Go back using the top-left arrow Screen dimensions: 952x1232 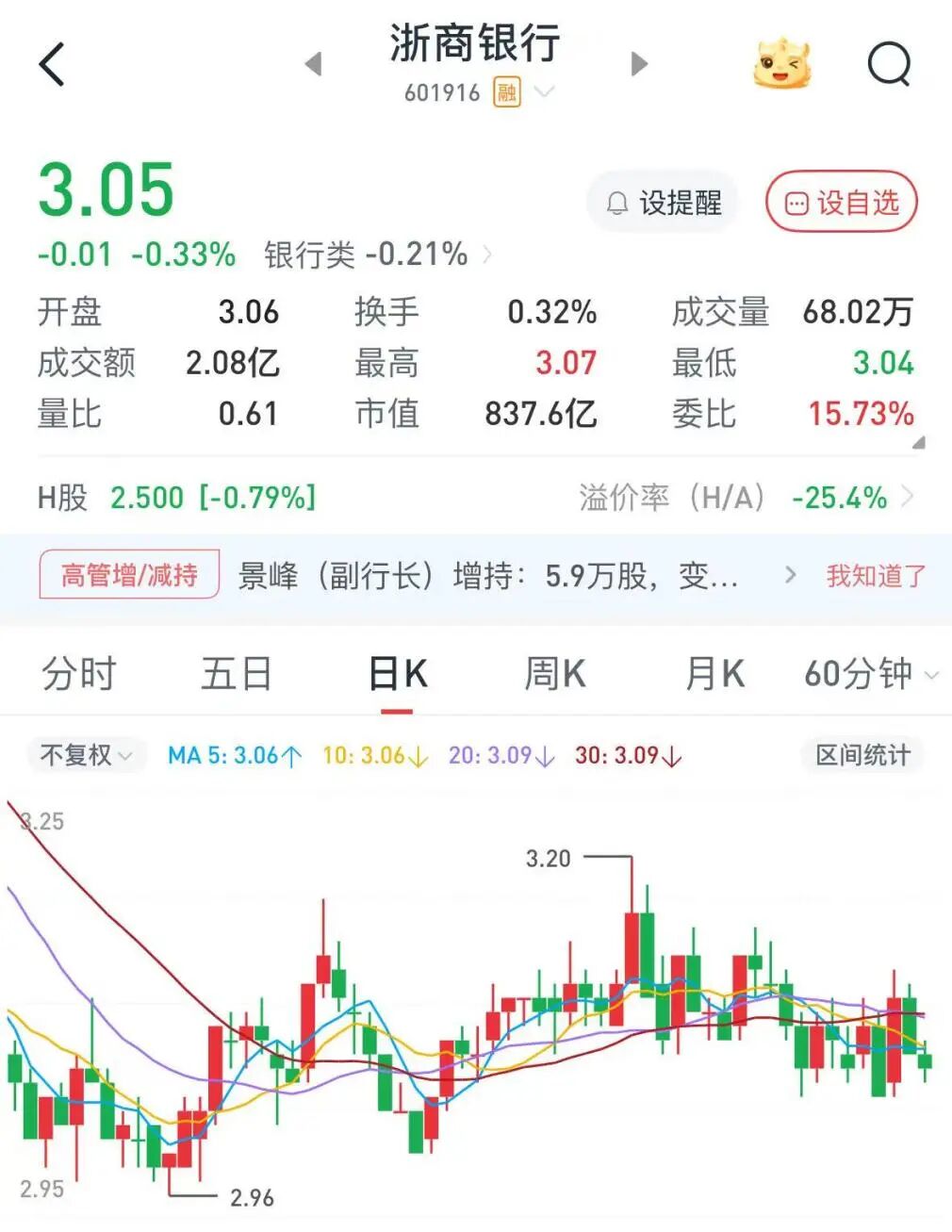point(53,65)
